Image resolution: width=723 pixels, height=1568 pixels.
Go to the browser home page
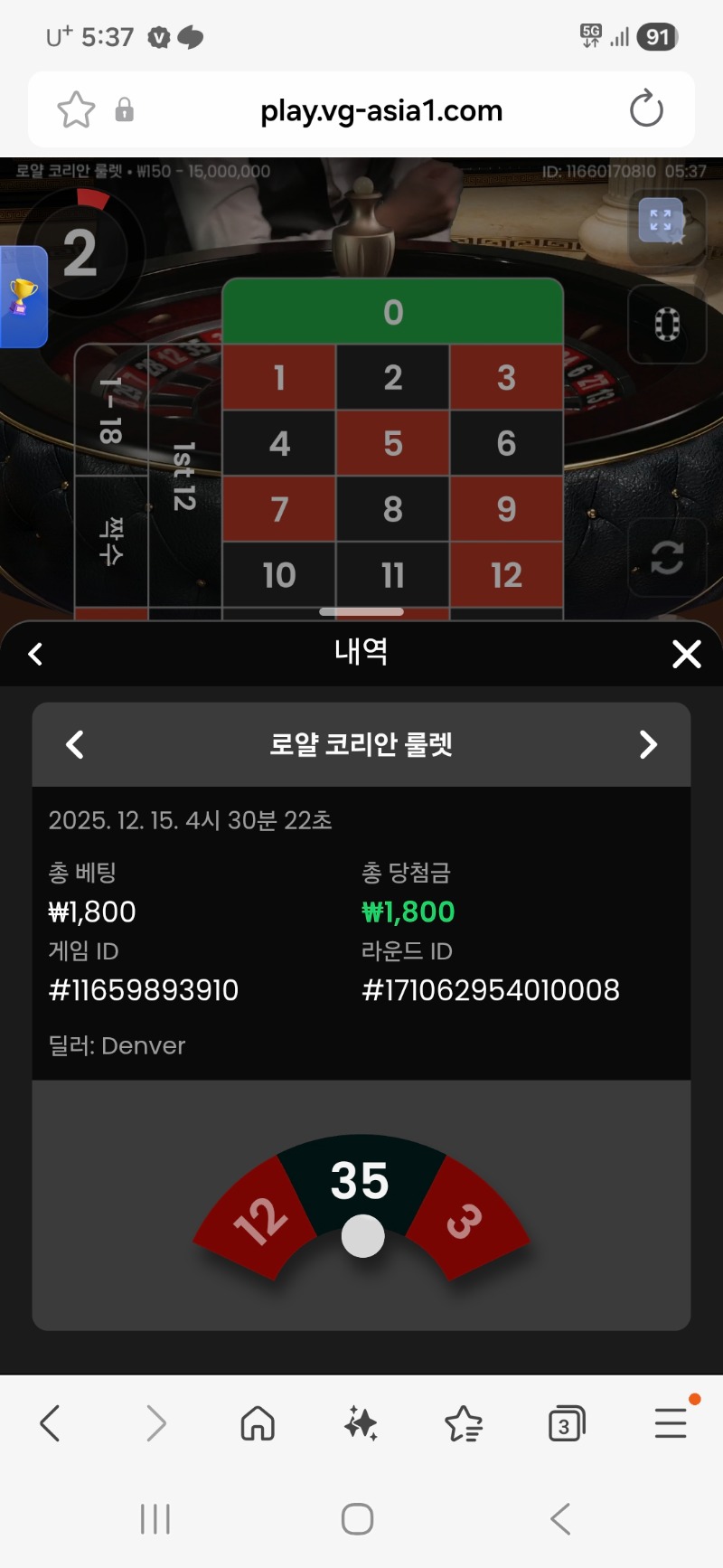click(x=258, y=1423)
